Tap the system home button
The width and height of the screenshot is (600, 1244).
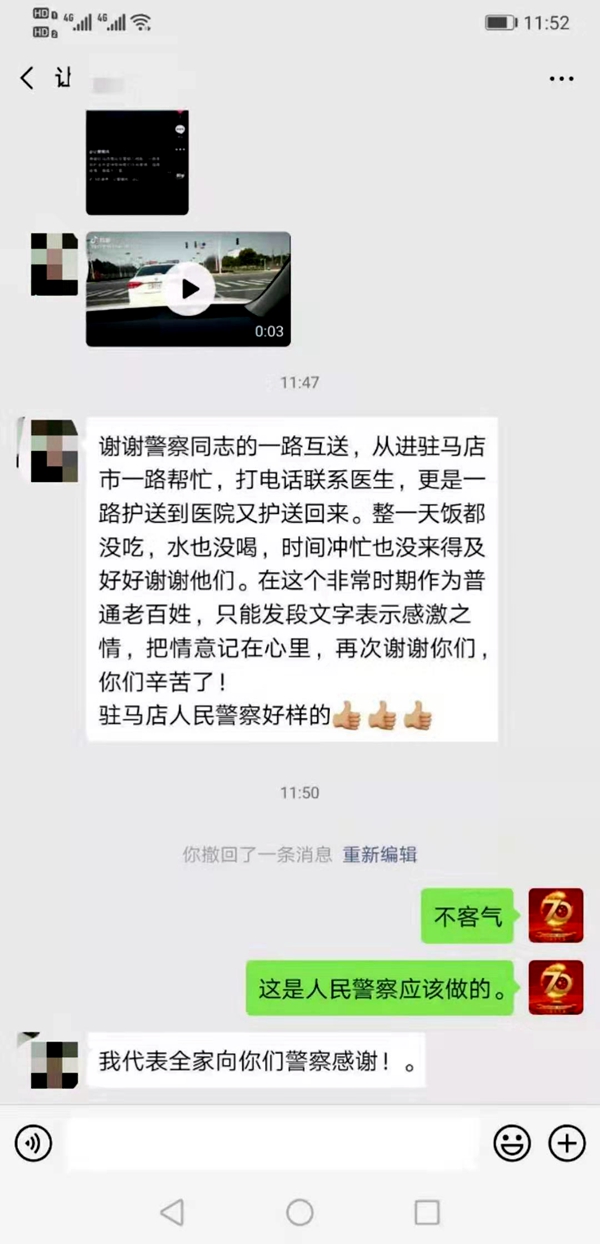[x=300, y=1213]
